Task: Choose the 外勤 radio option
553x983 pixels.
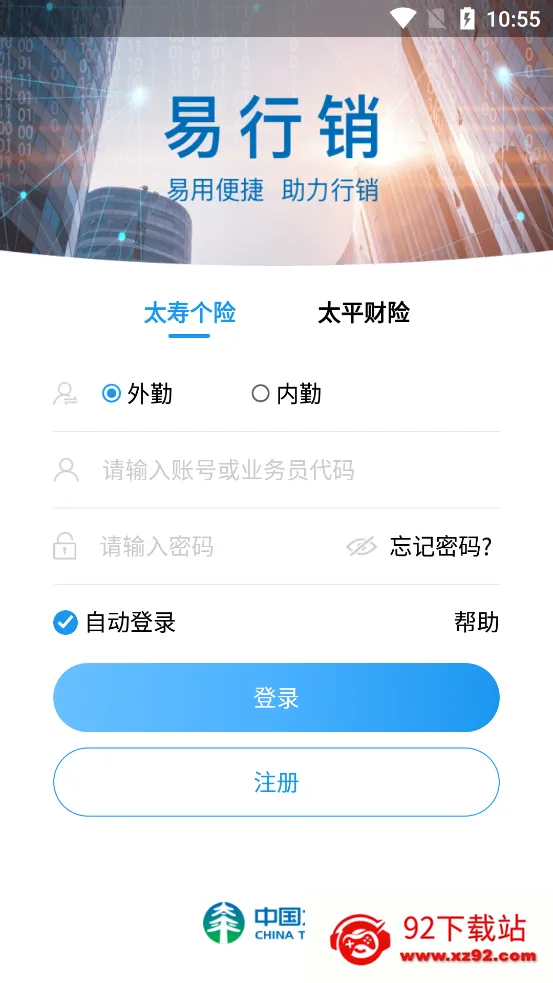Action: (137, 394)
